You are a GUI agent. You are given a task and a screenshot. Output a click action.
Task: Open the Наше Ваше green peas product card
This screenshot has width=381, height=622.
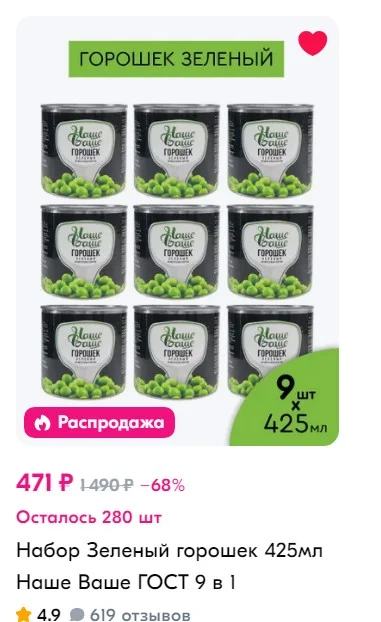coord(169,566)
